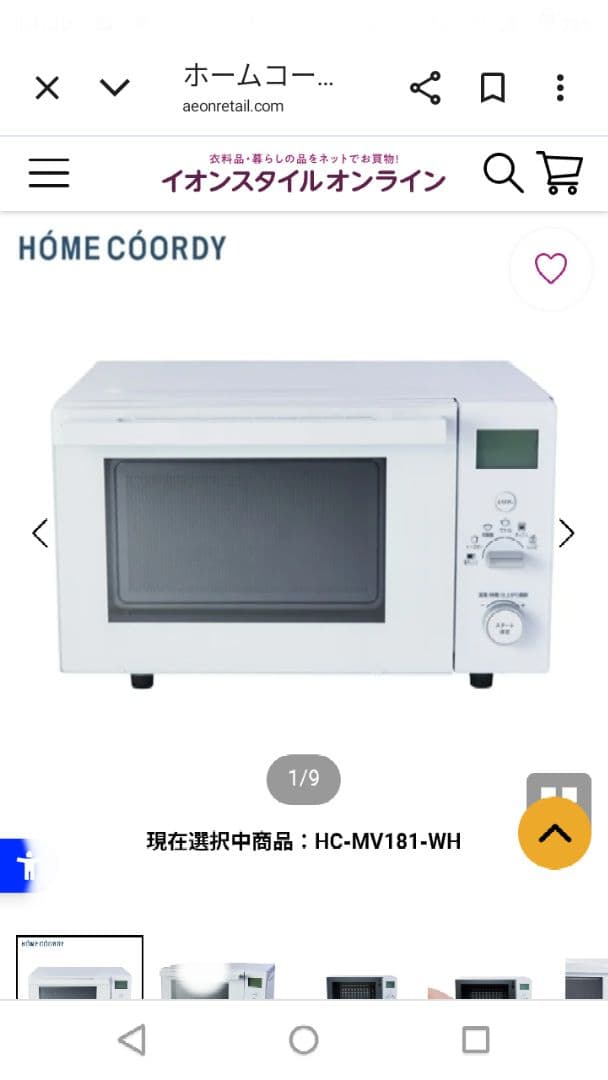Open the hamburger navigation menu
Screen dimensions: 608x1080
[x=48, y=174]
